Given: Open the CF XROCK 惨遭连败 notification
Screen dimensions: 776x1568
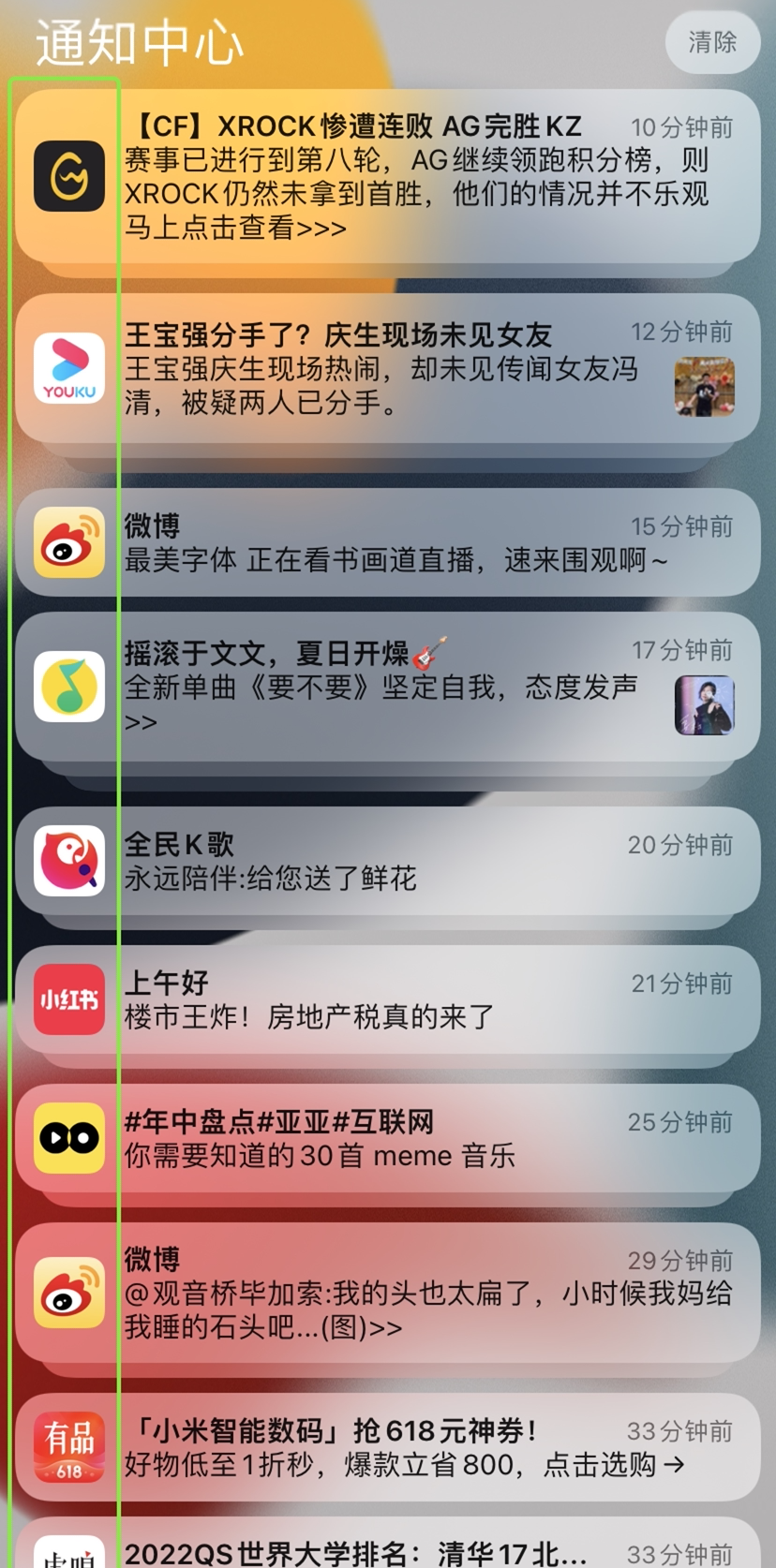Looking at the screenshot, I should (x=388, y=176).
